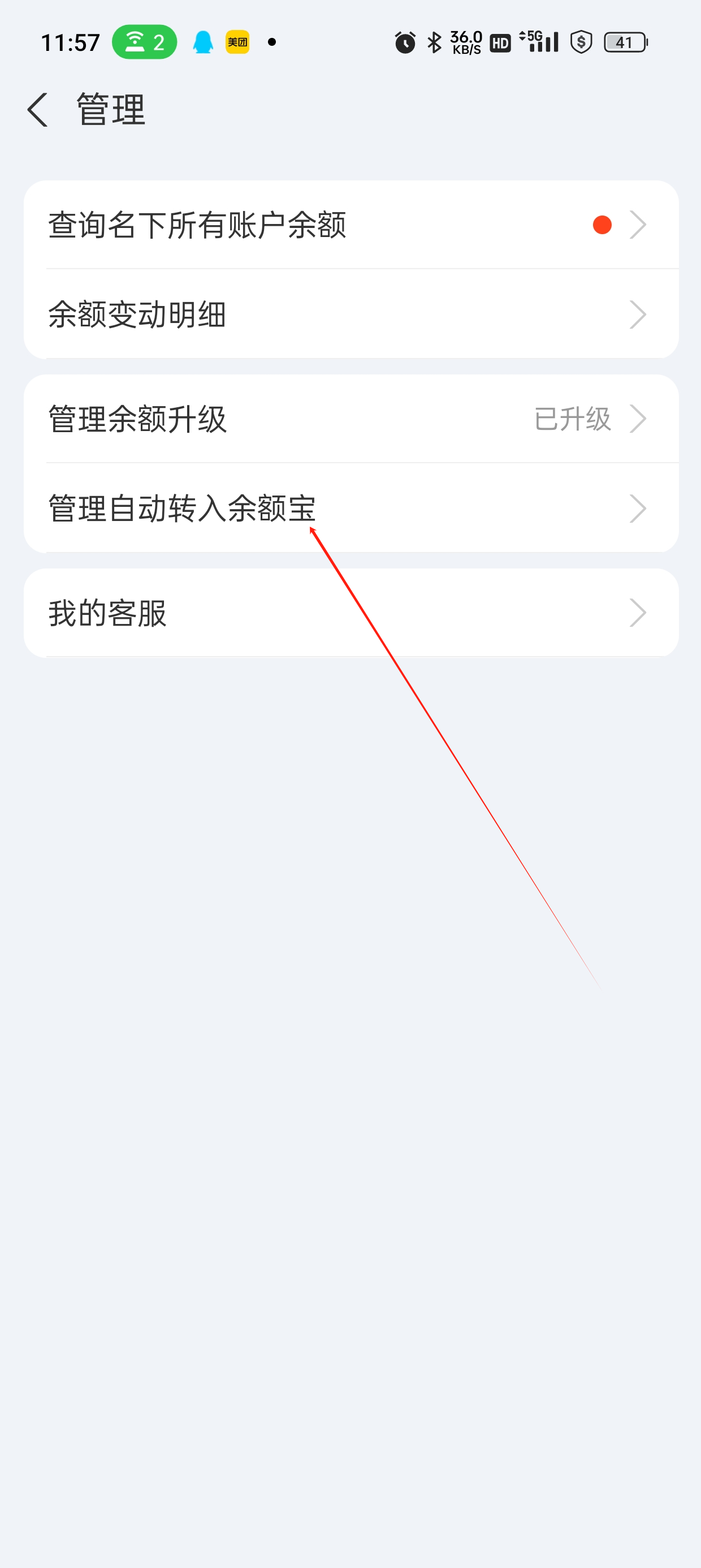Contact 我的客服
Image resolution: width=701 pixels, height=1568 pixels.
click(351, 613)
